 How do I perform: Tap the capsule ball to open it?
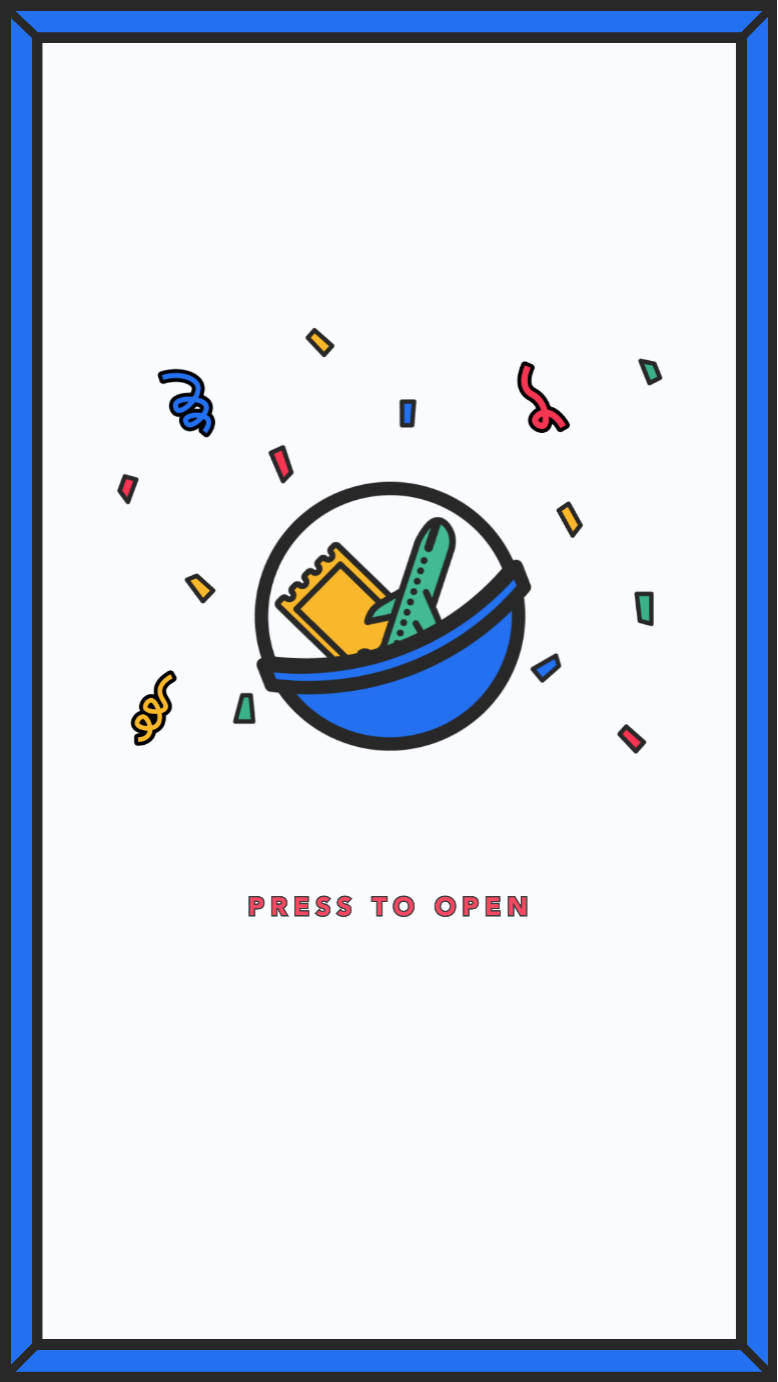[x=391, y=616]
